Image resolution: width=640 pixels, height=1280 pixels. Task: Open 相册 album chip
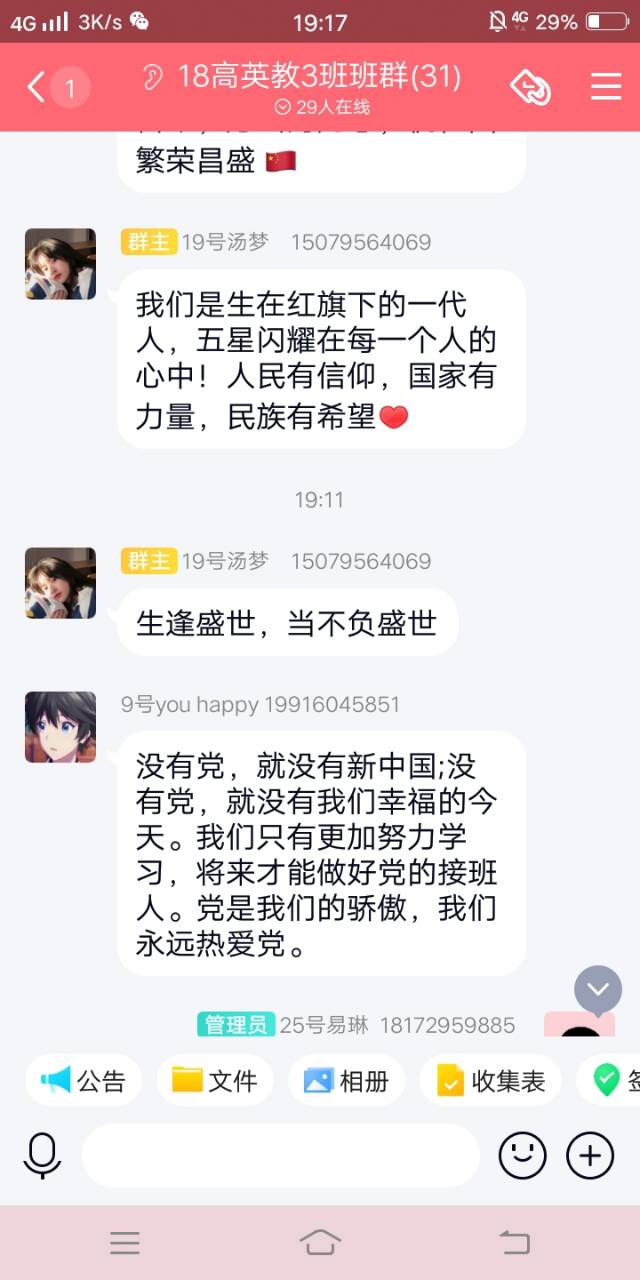tap(347, 1080)
